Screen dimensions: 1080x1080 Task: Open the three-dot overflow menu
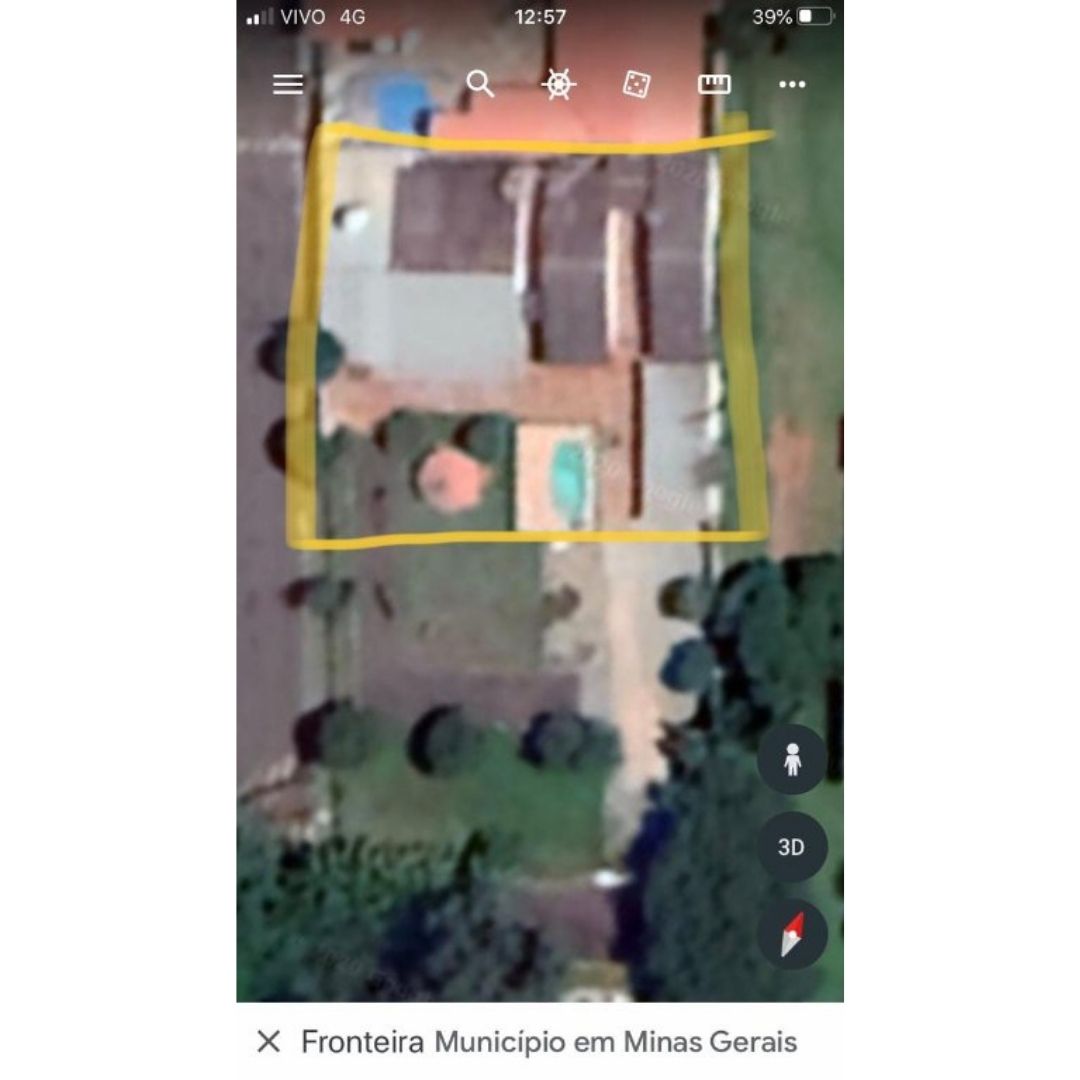(x=792, y=85)
